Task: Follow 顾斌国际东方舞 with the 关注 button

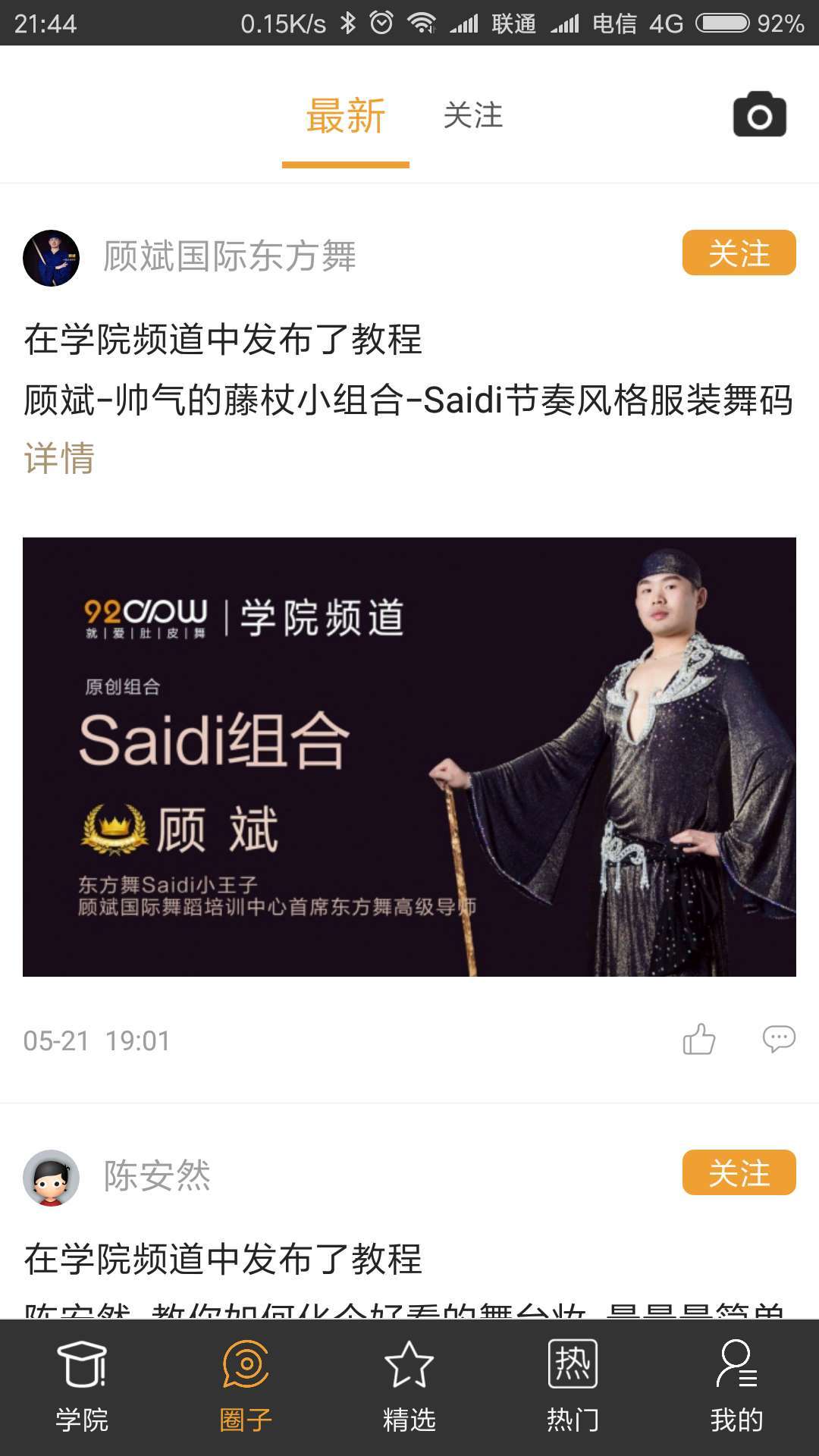Action: pyautogui.click(x=739, y=253)
